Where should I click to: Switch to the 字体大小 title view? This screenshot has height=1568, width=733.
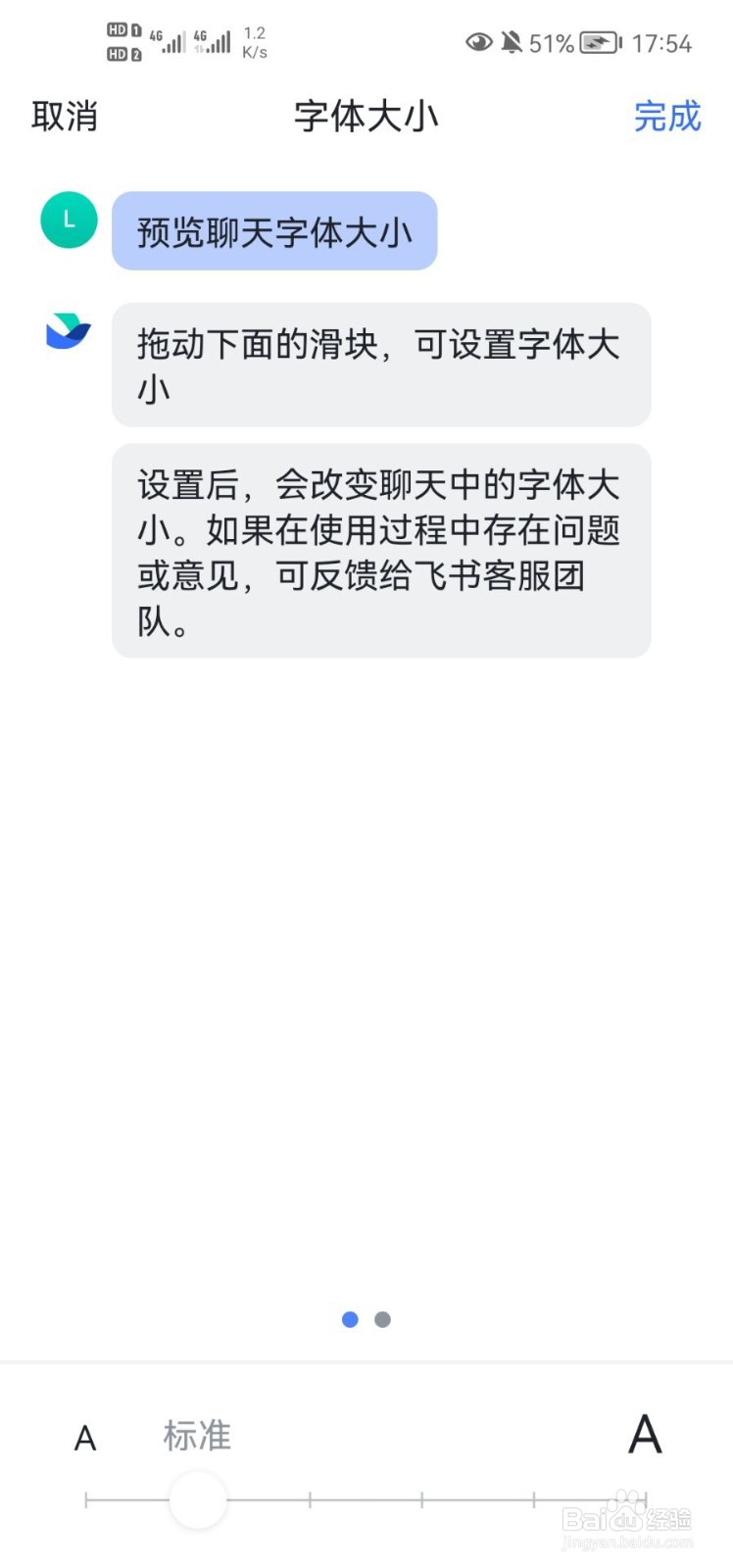366,116
